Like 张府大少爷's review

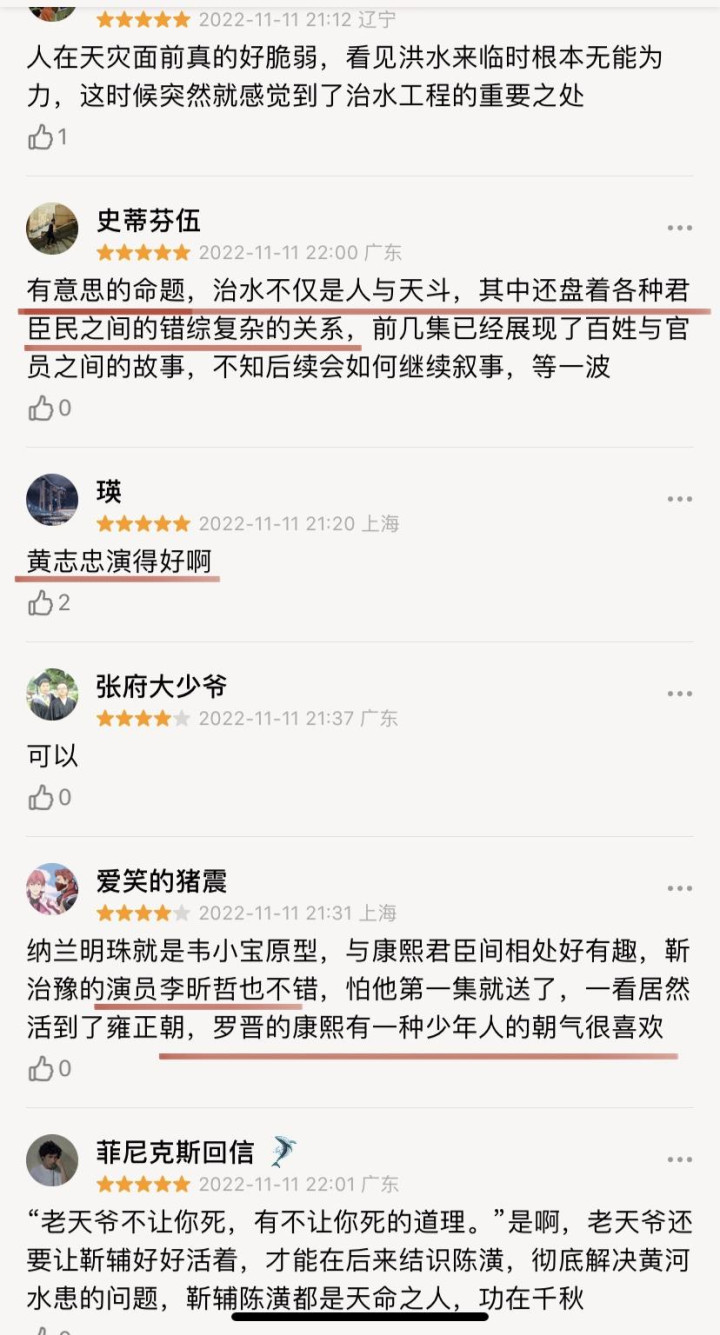[49, 797]
